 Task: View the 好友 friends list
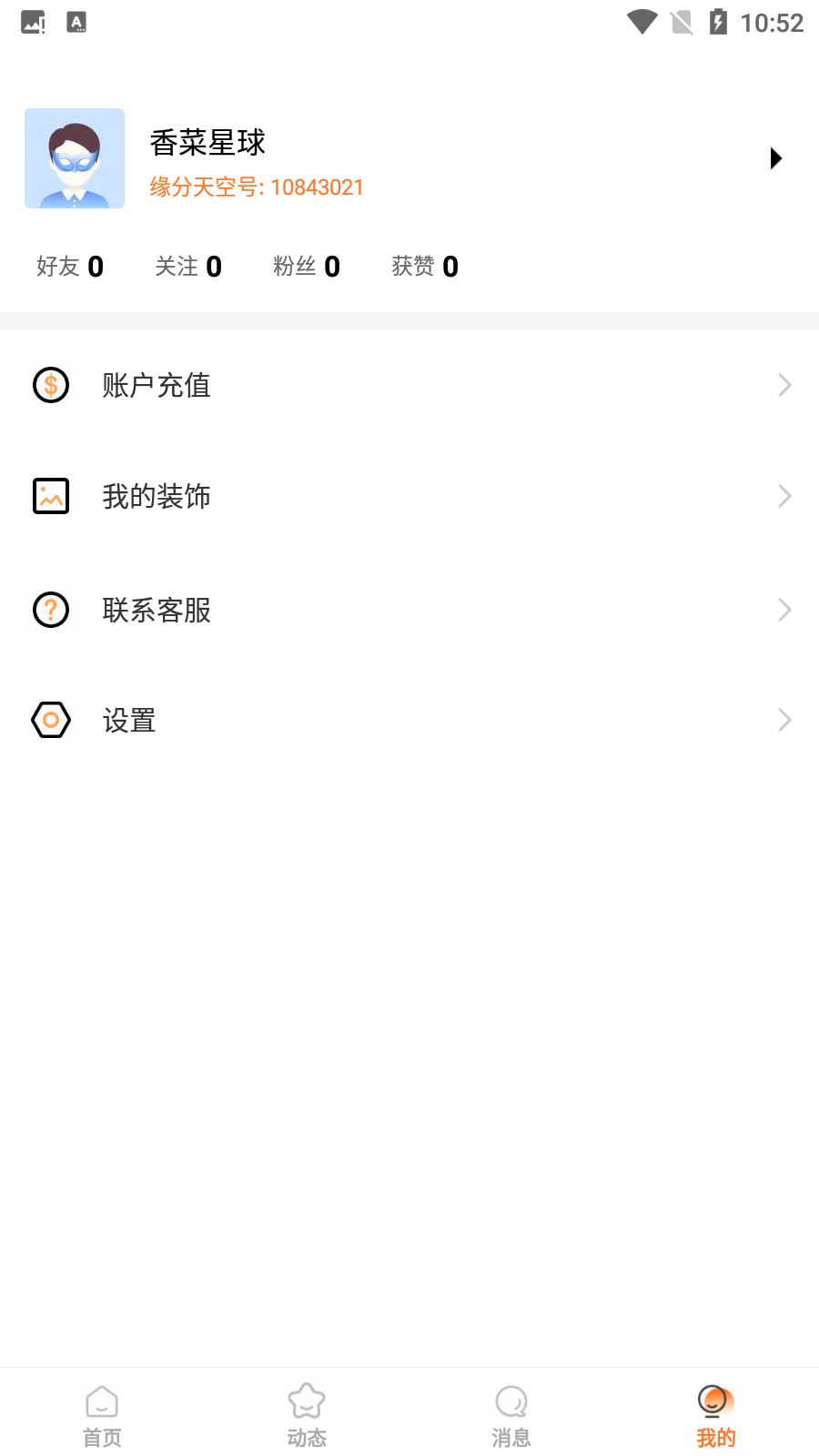tap(70, 267)
